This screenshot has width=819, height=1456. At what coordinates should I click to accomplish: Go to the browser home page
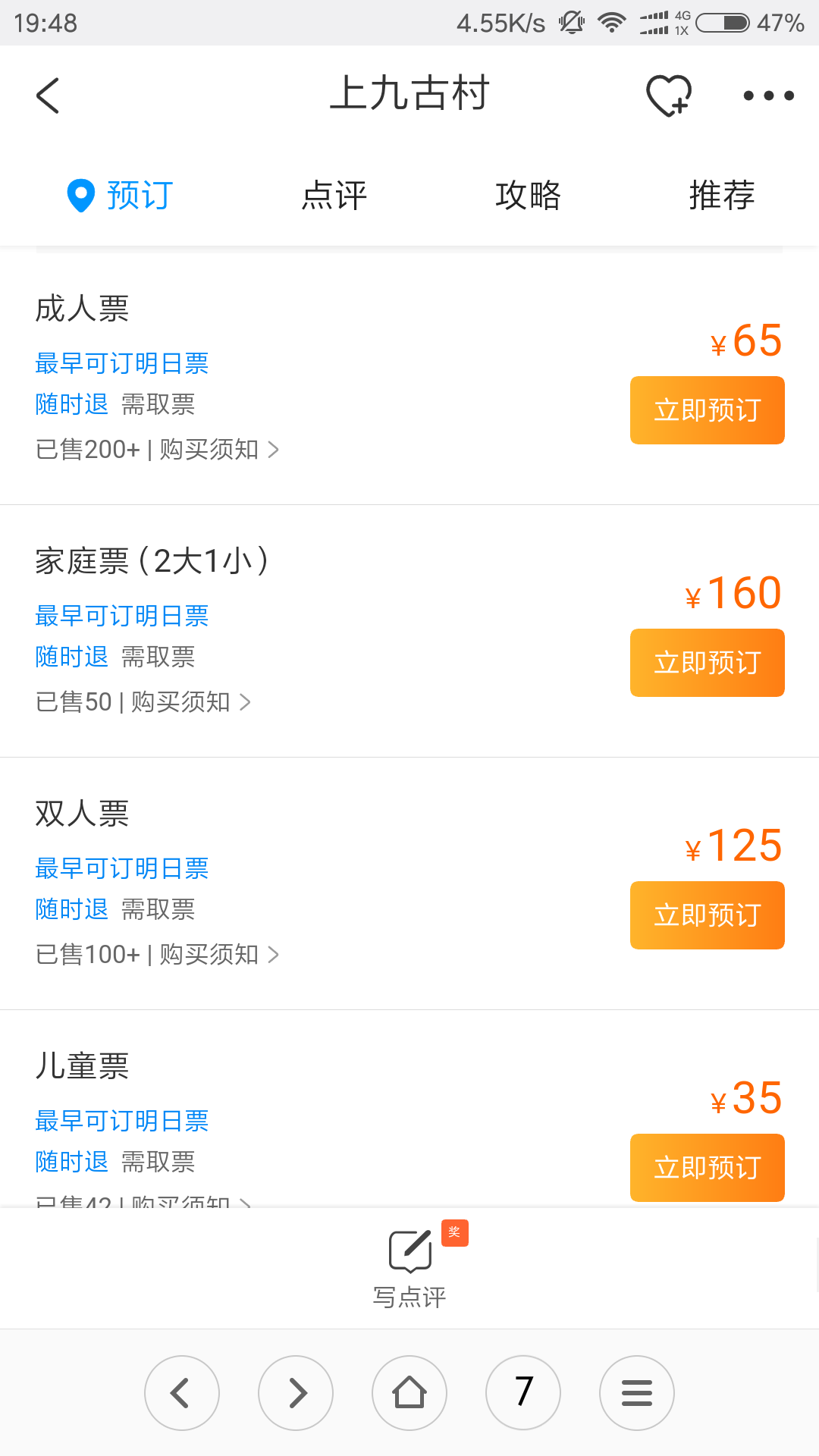[x=409, y=1393]
